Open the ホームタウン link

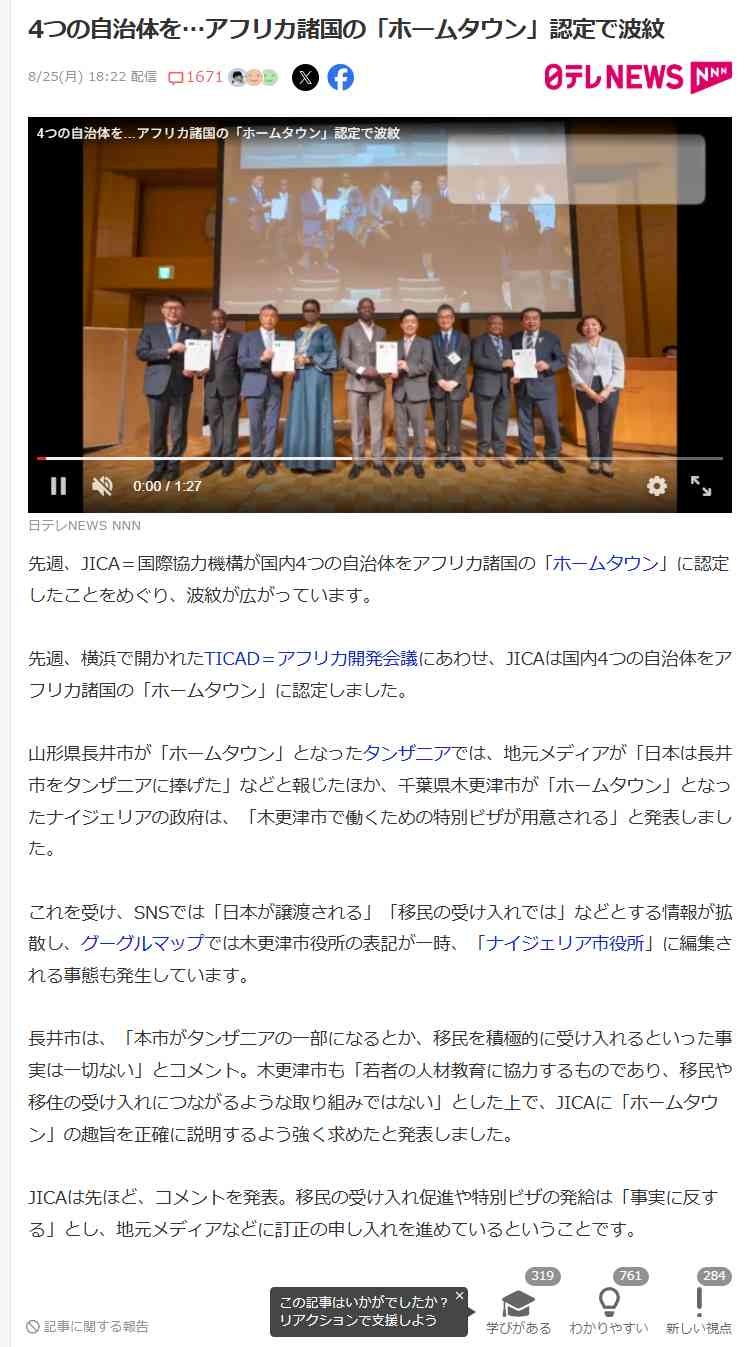(x=606, y=563)
